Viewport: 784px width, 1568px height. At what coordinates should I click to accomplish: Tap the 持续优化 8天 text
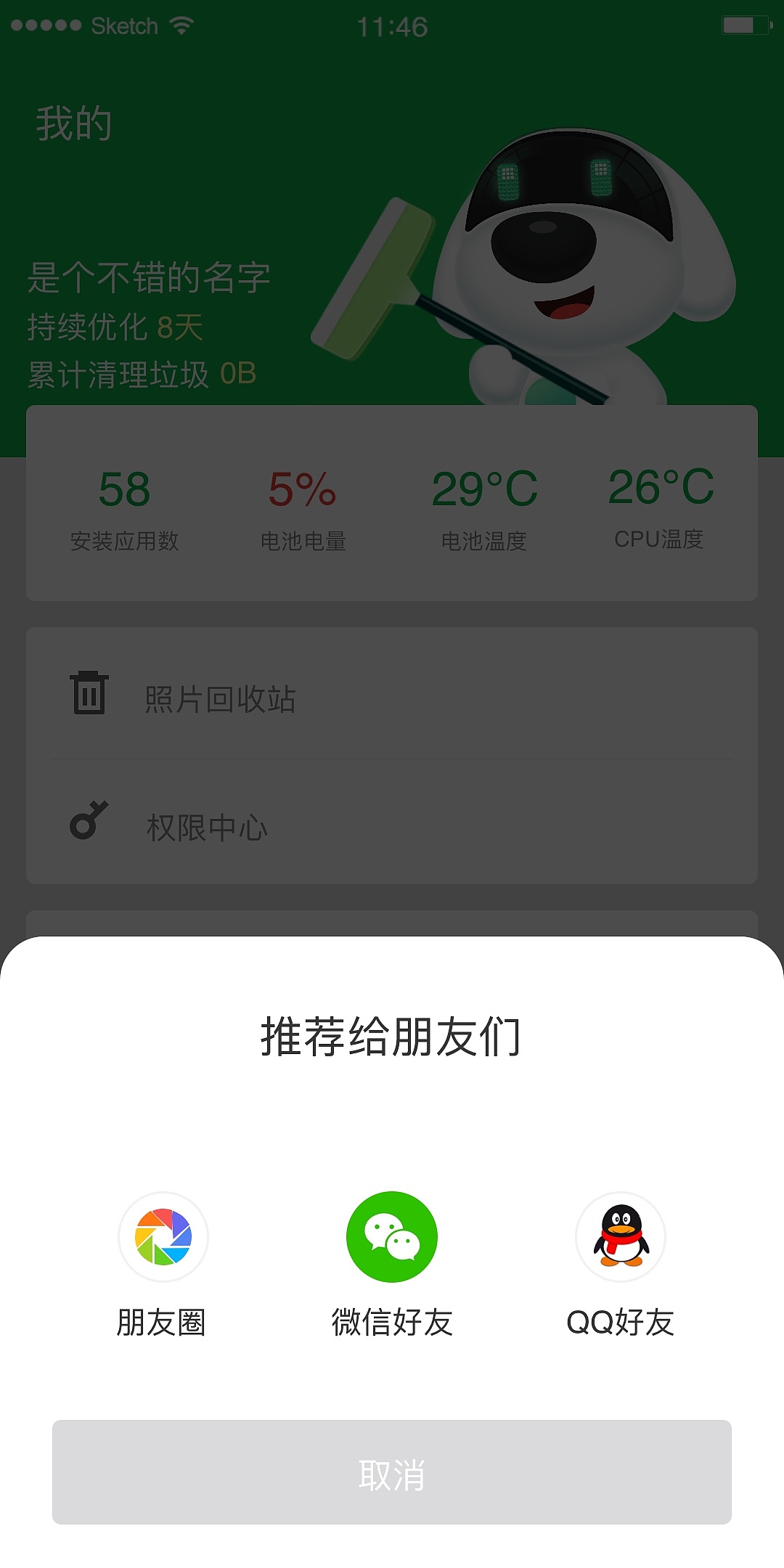(115, 327)
